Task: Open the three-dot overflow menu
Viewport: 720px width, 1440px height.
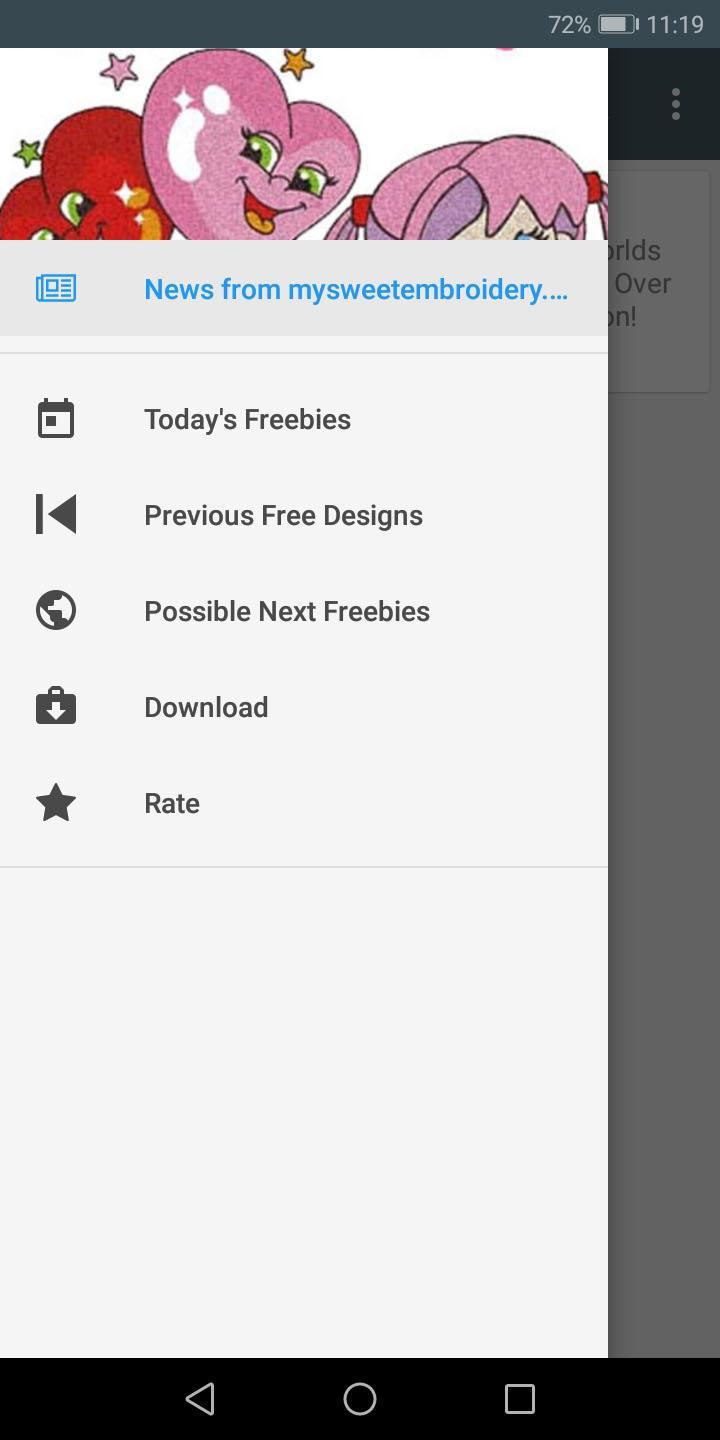Action: (676, 104)
